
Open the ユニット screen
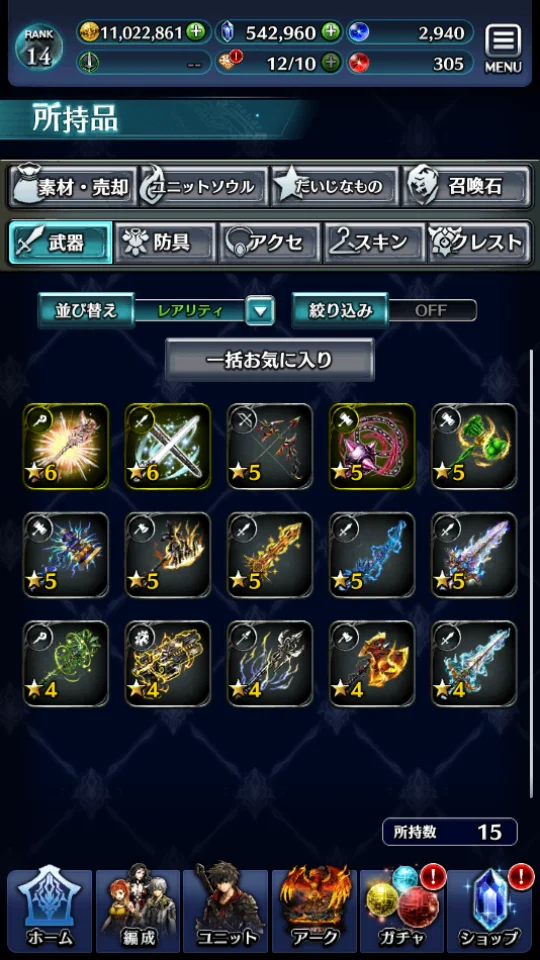coord(226,910)
